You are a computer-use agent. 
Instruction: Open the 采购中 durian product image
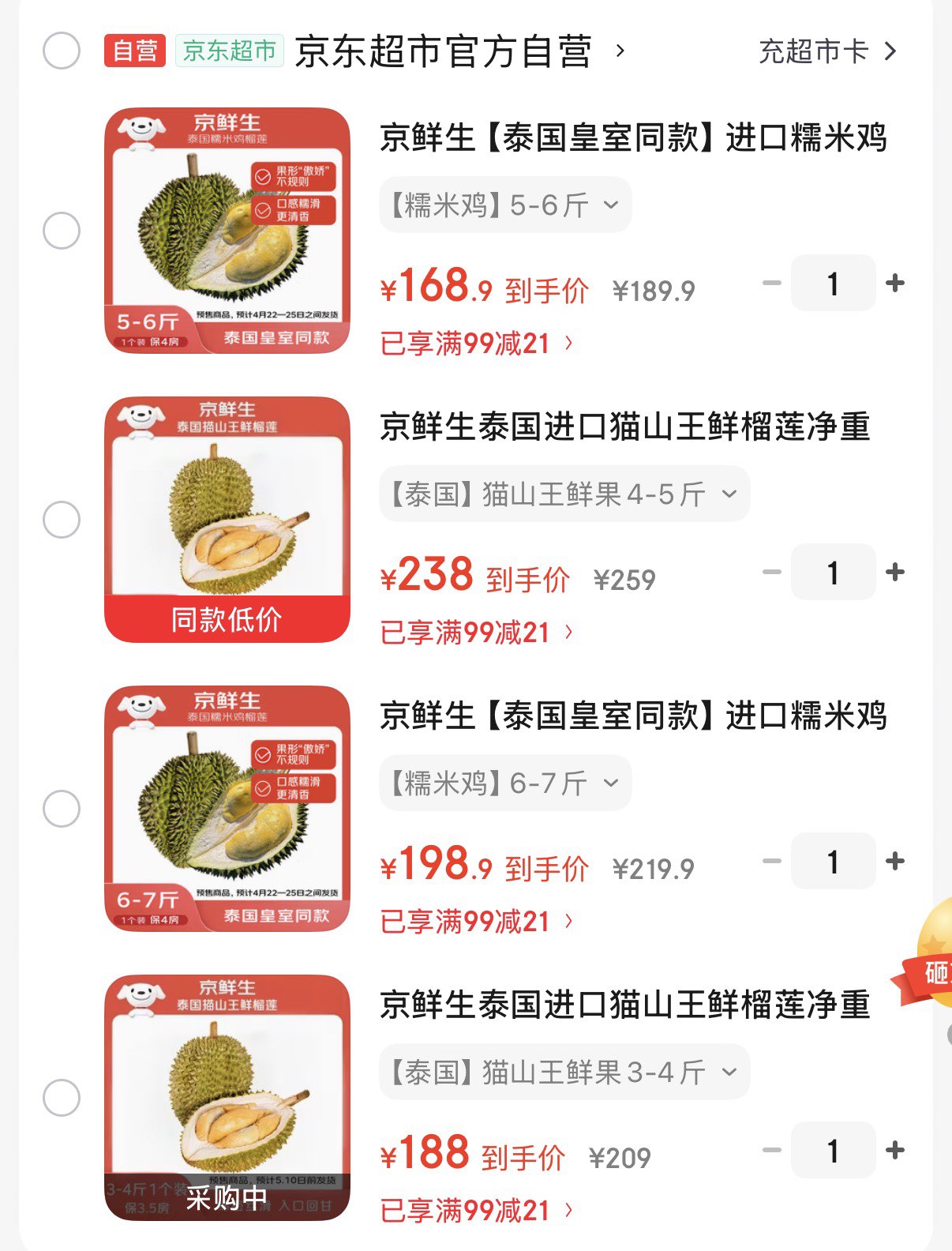coord(227,1098)
